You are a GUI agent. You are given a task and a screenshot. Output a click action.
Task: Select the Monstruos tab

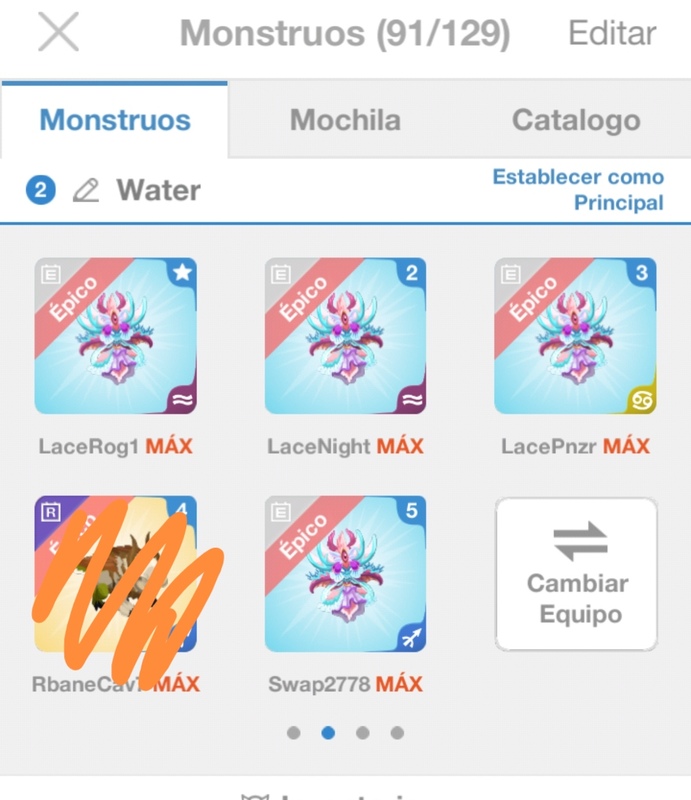[115, 120]
